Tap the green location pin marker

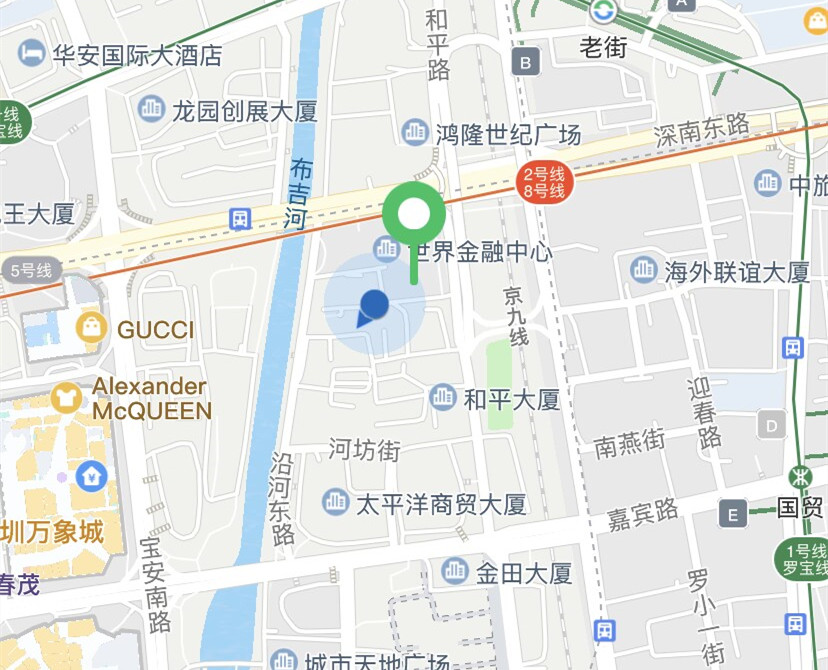413,215
